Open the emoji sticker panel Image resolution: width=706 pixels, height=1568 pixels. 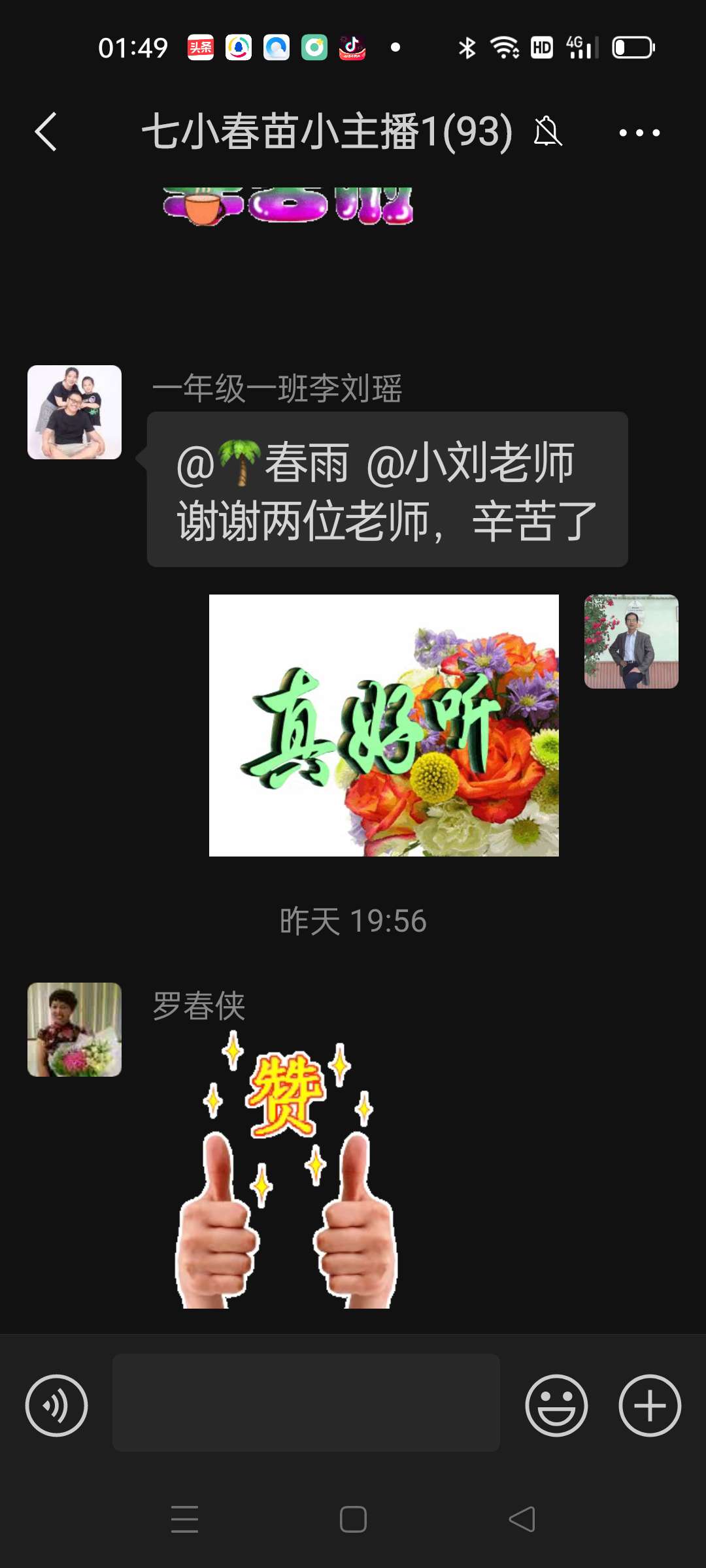pyautogui.click(x=556, y=1405)
